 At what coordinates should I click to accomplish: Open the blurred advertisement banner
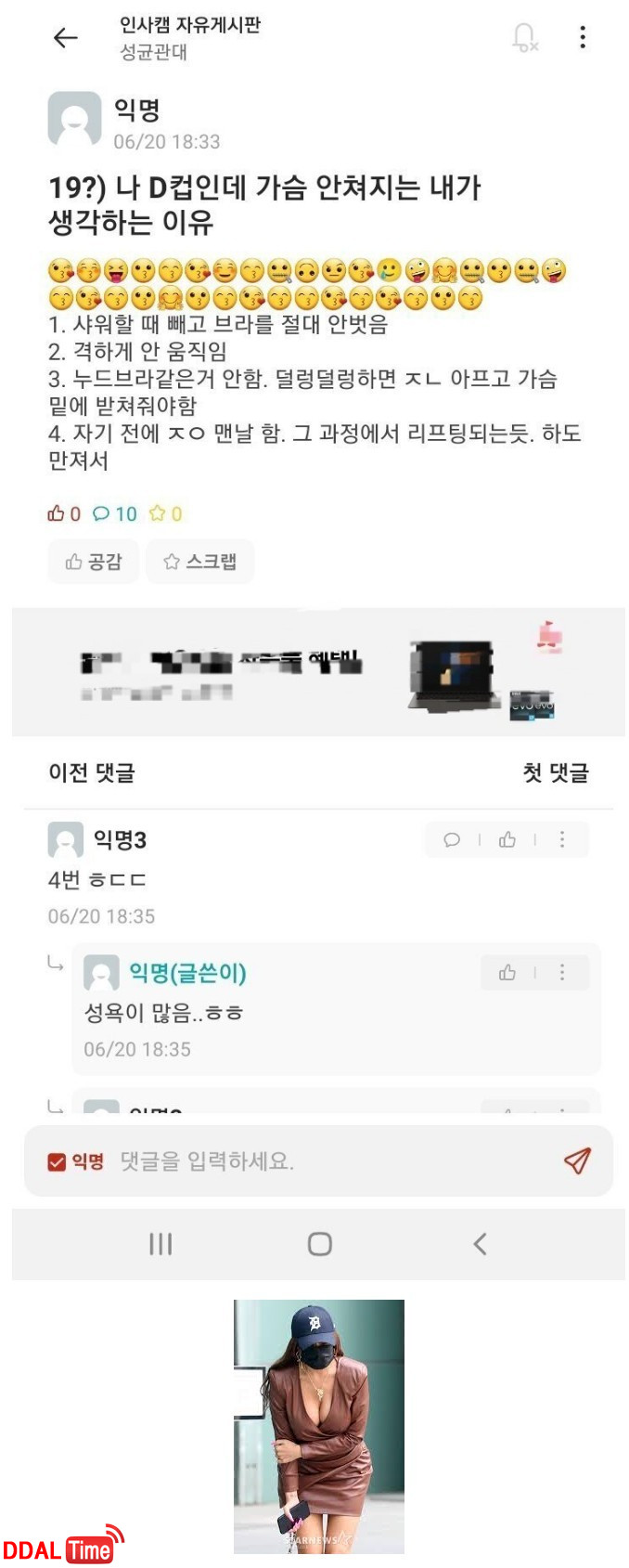[x=317, y=672]
